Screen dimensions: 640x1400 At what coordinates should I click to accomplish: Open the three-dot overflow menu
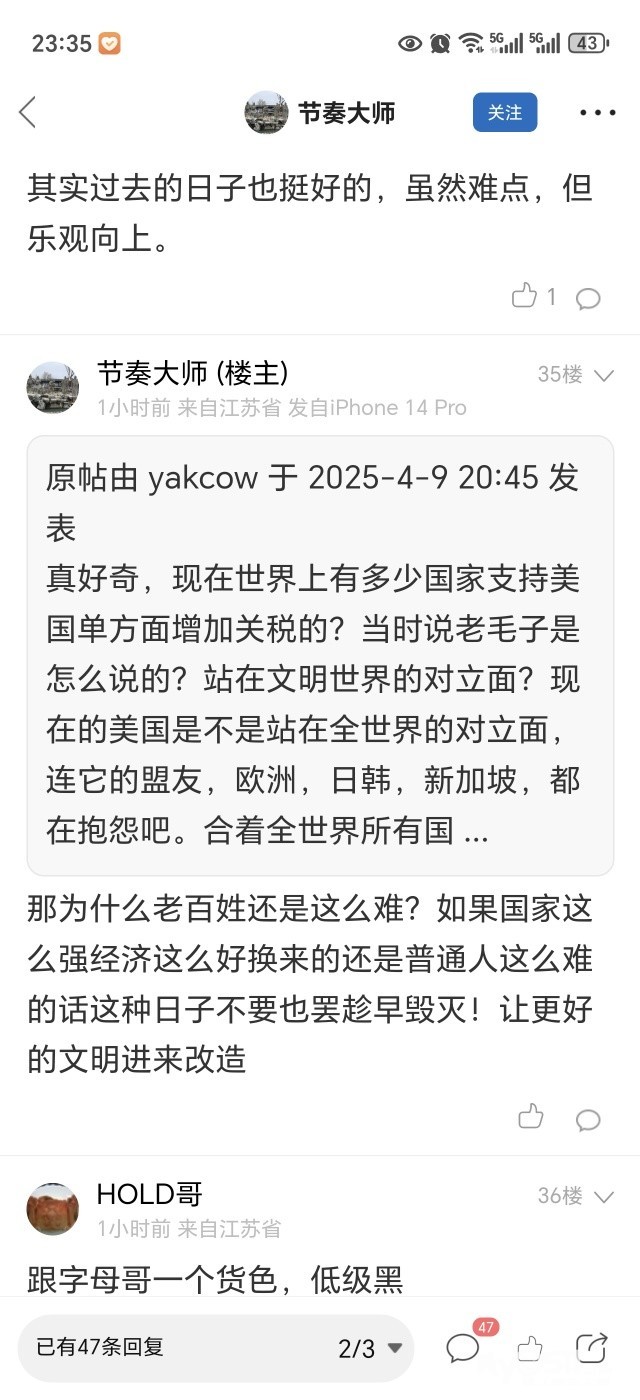(597, 113)
